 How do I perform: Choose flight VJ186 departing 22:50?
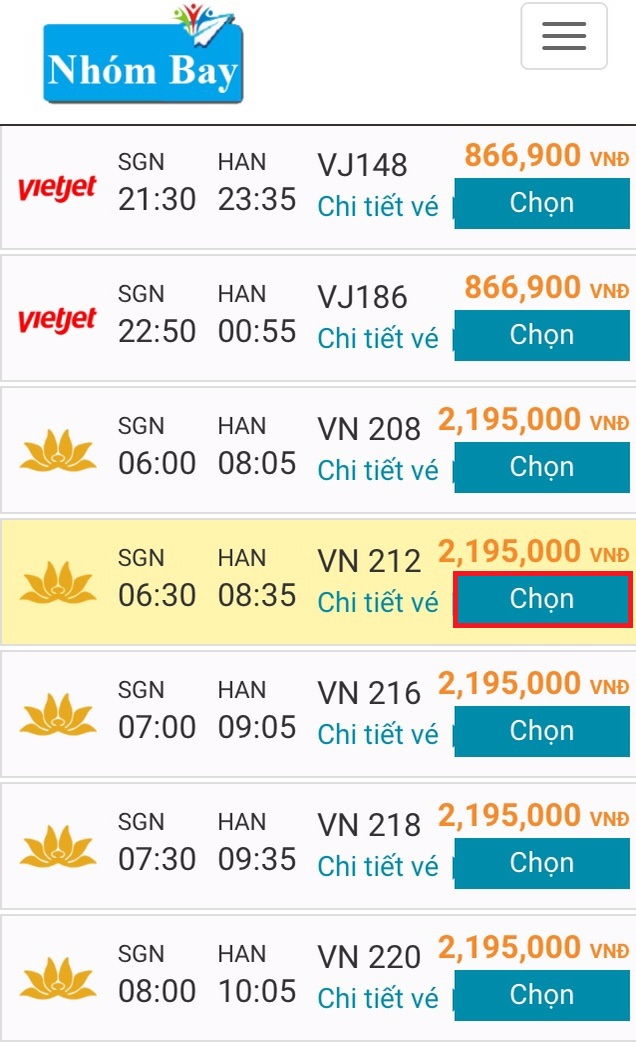[542, 336]
